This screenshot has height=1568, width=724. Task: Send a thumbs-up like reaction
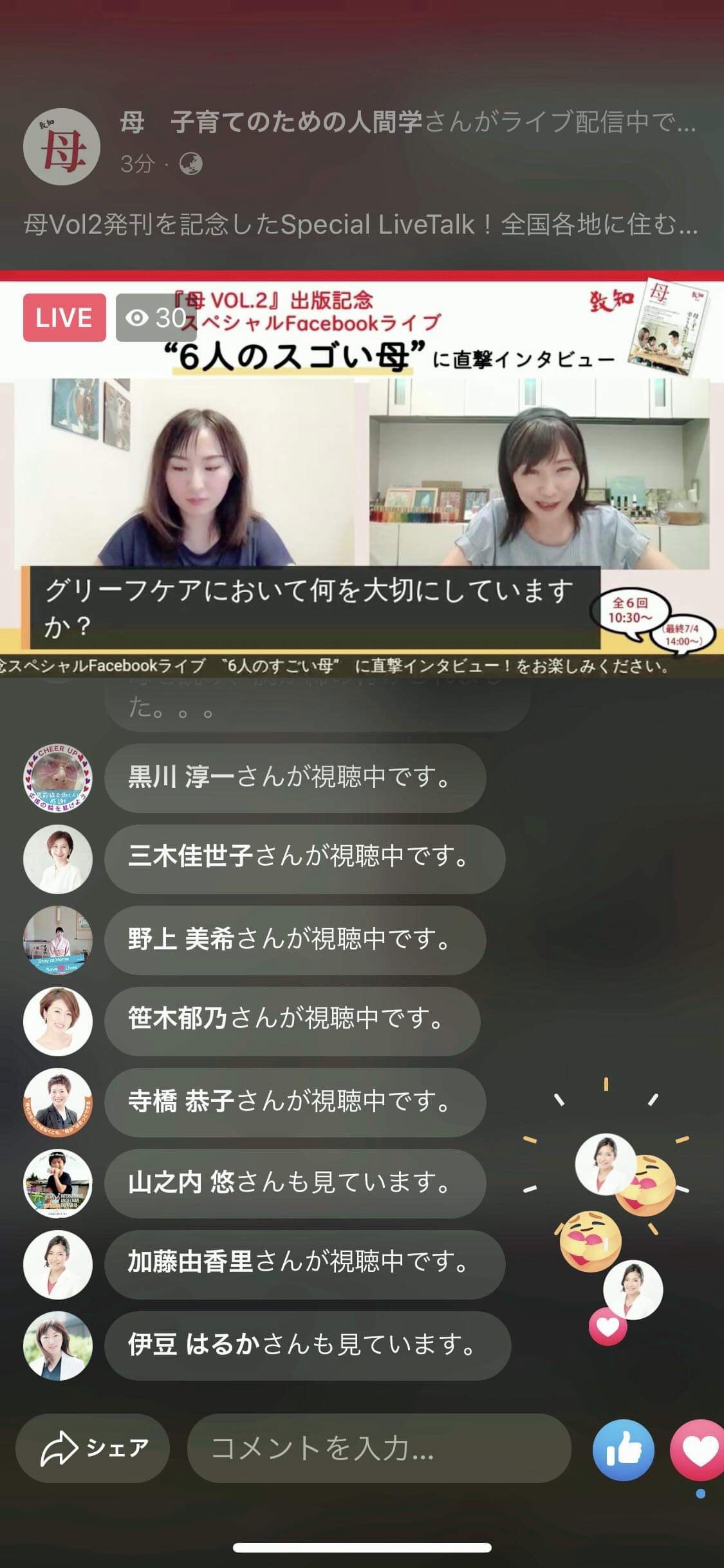[x=623, y=1450]
